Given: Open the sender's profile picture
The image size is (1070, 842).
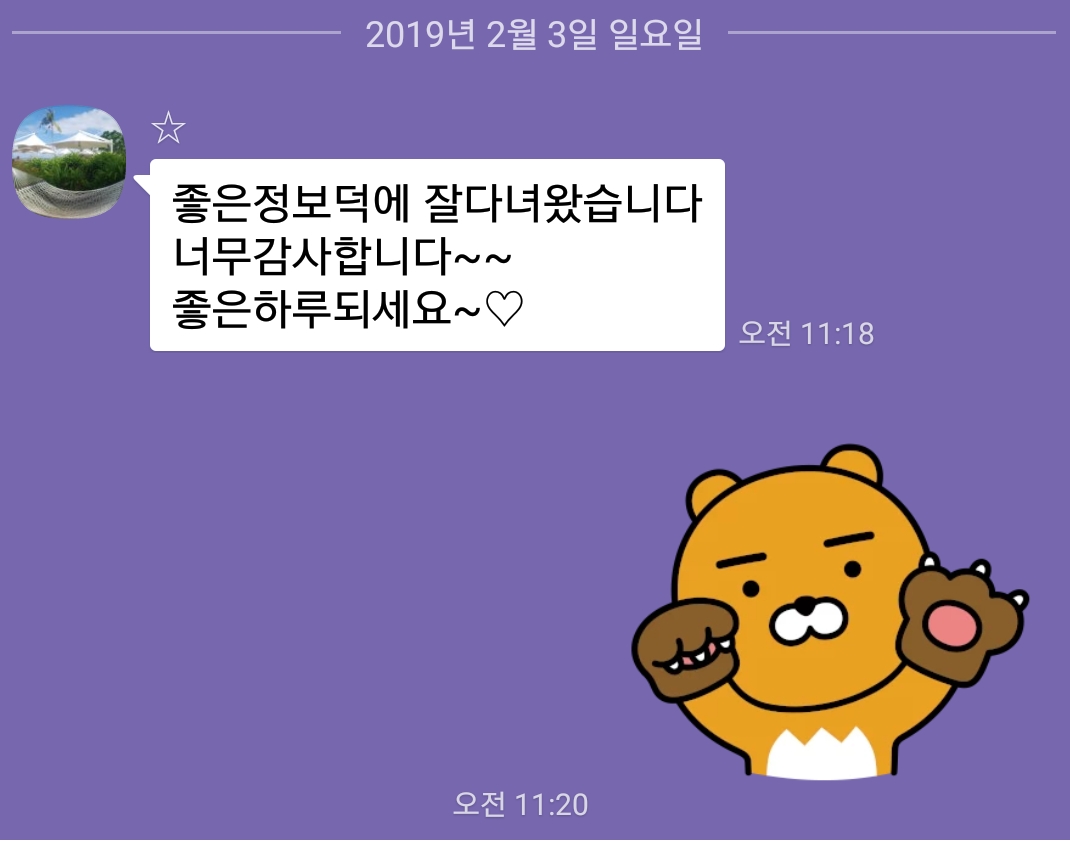Looking at the screenshot, I should (69, 162).
